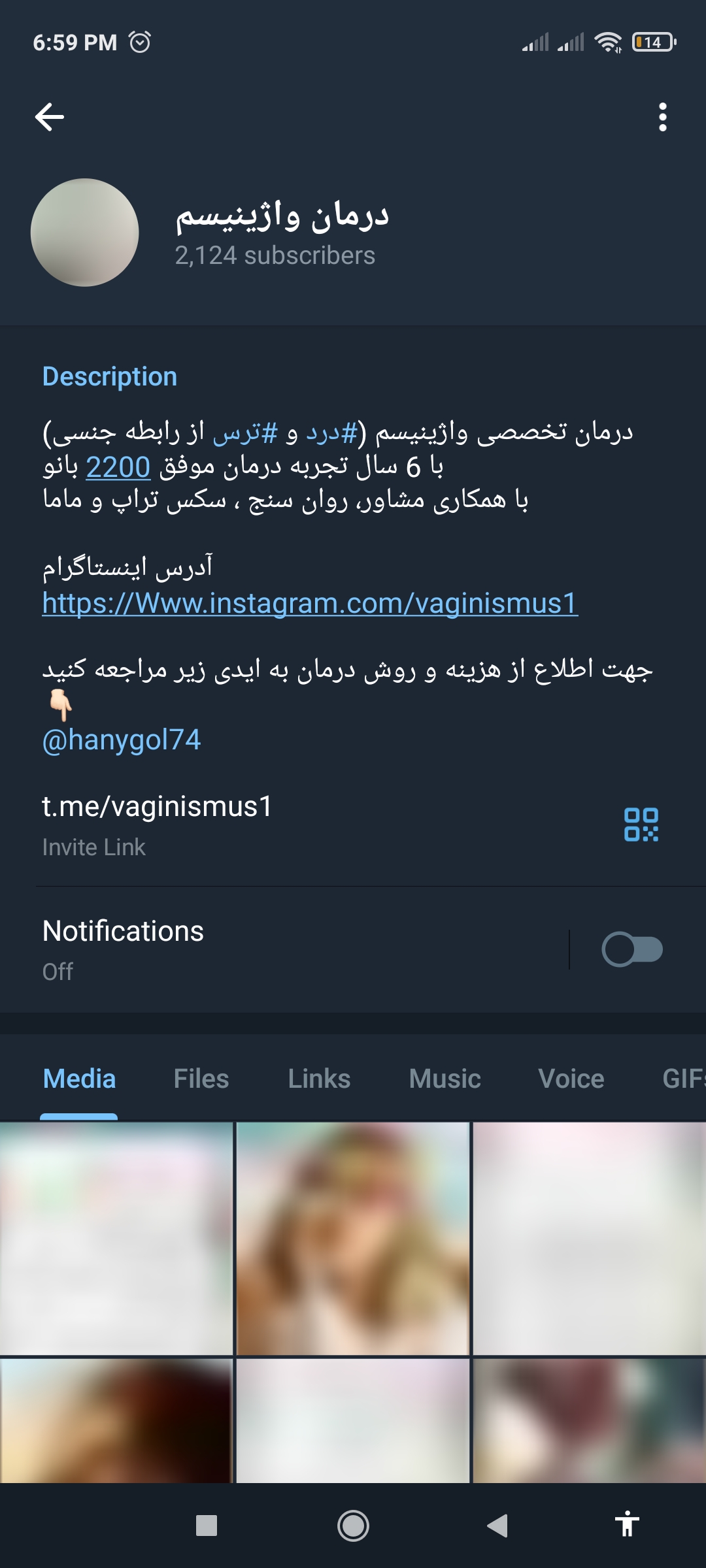The width and height of the screenshot is (706, 1568).
Task: Open the Notifications settings row
Action: tap(261, 949)
